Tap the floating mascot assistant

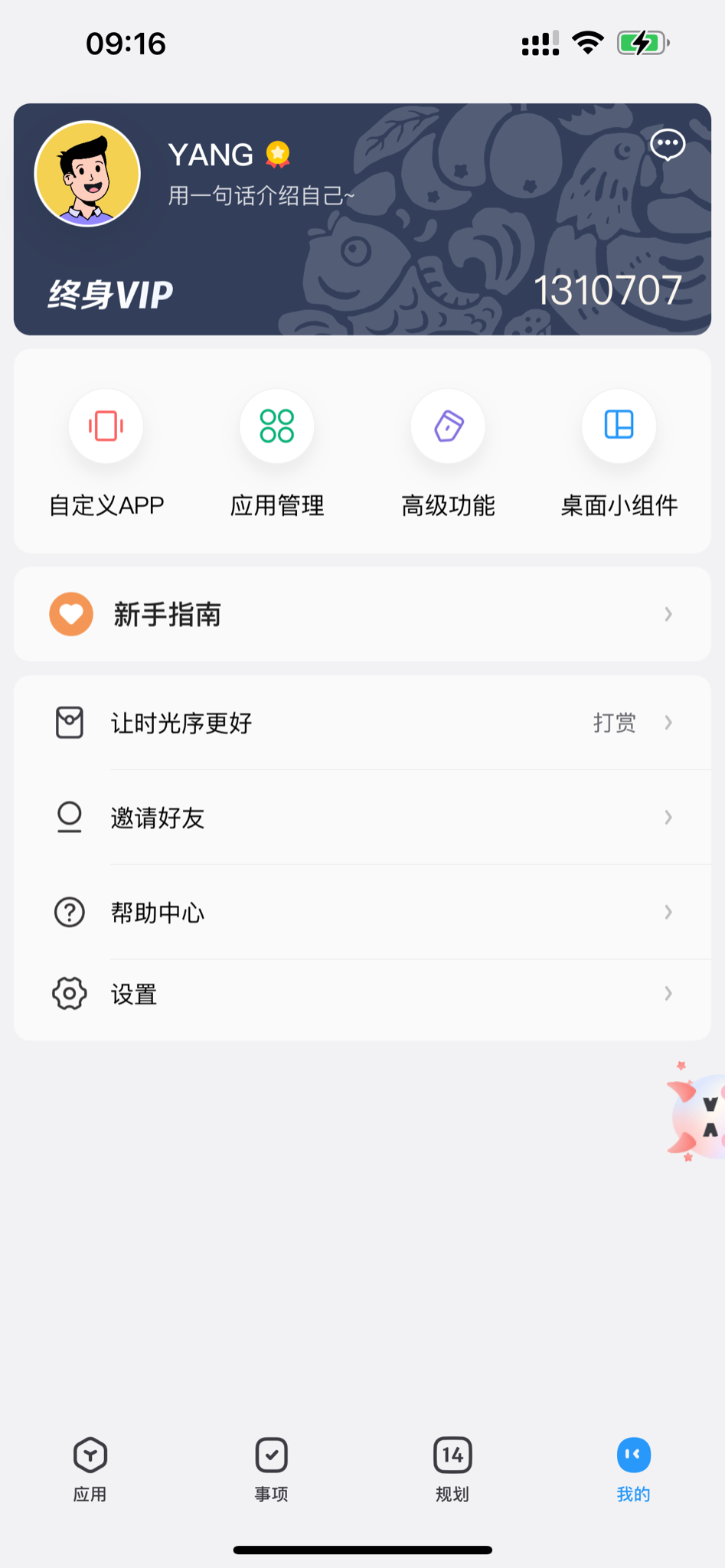698,1116
